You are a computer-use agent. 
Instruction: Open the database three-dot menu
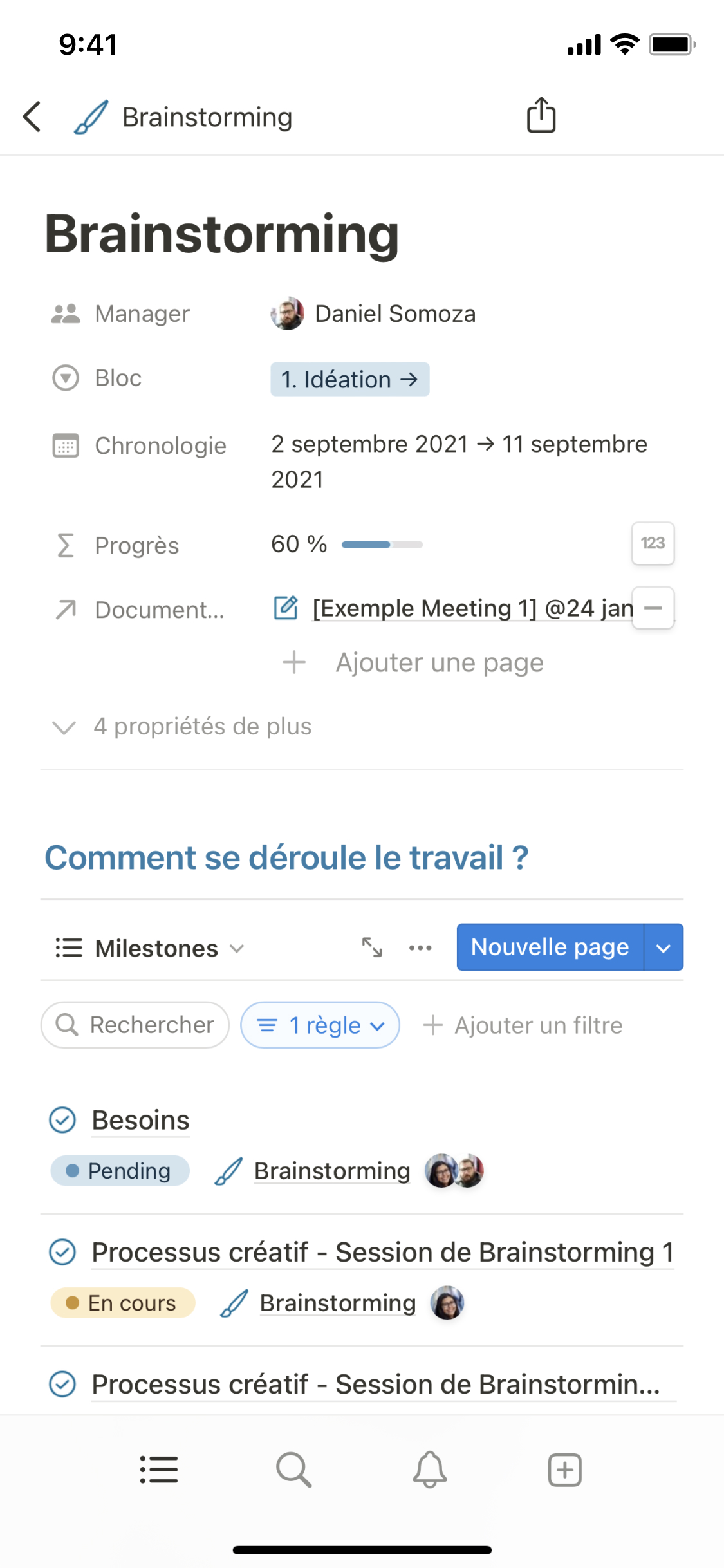[x=420, y=947]
